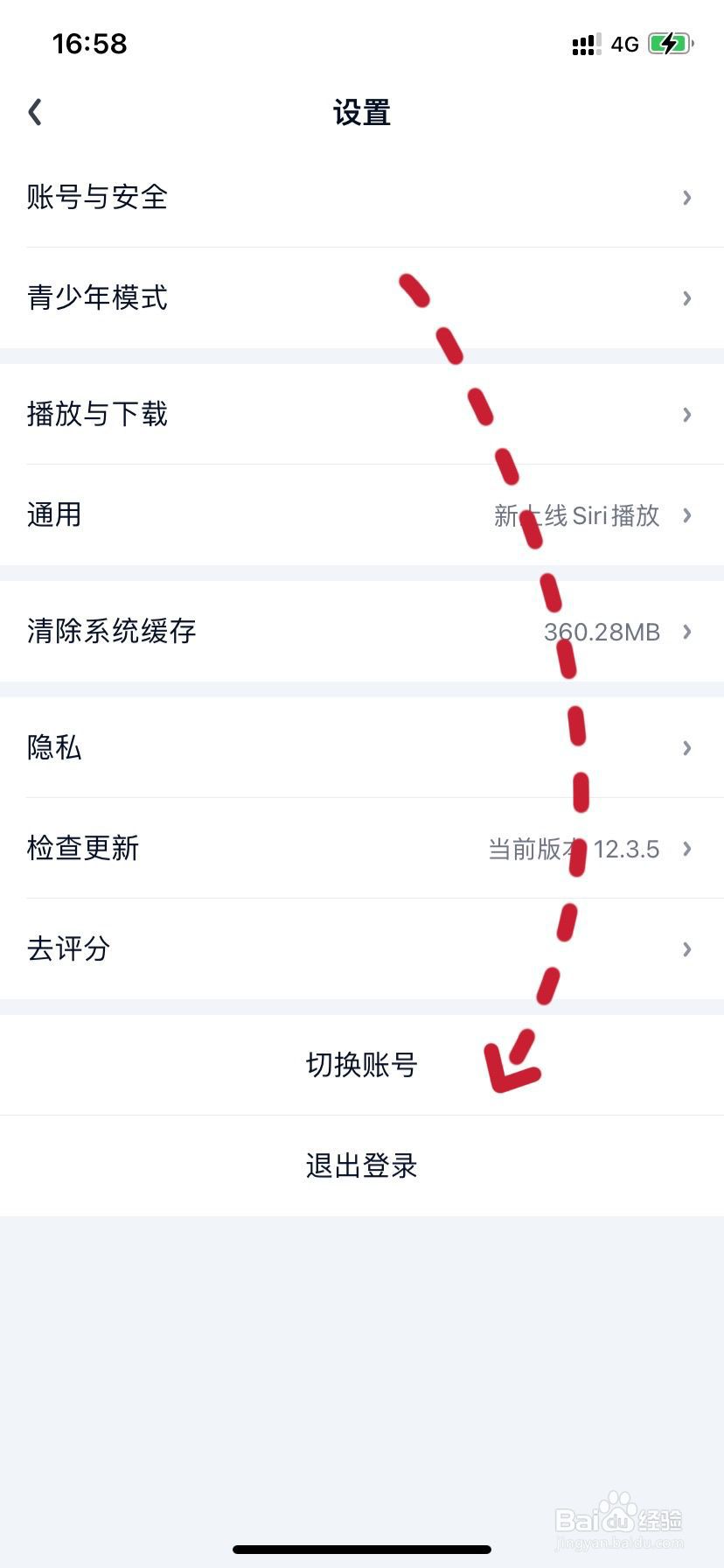Tap 退出登录 to log out
The height and width of the screenshot is (1568, 724).
pyautogui.click(x=362, y=1165)
